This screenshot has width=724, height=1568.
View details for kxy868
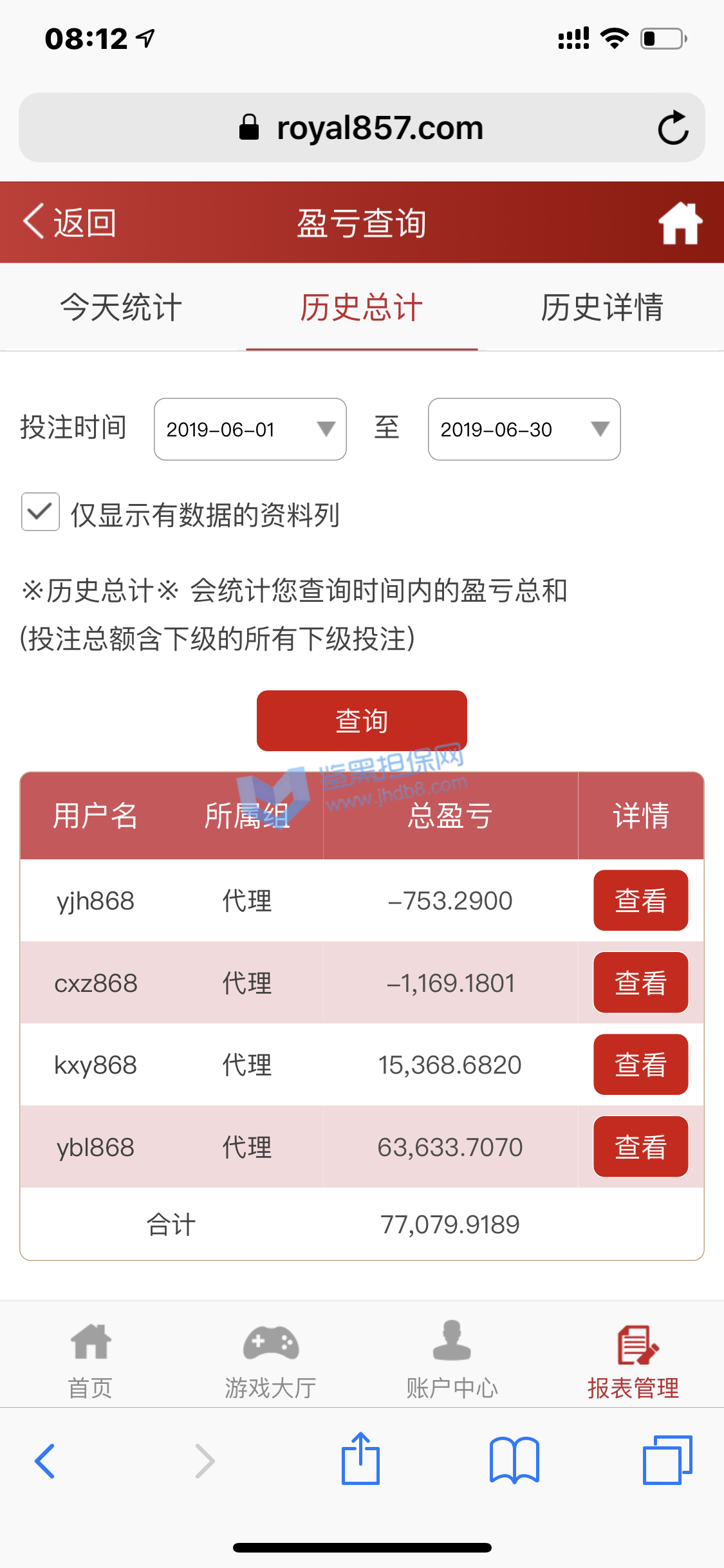(x=640, y=1065)
